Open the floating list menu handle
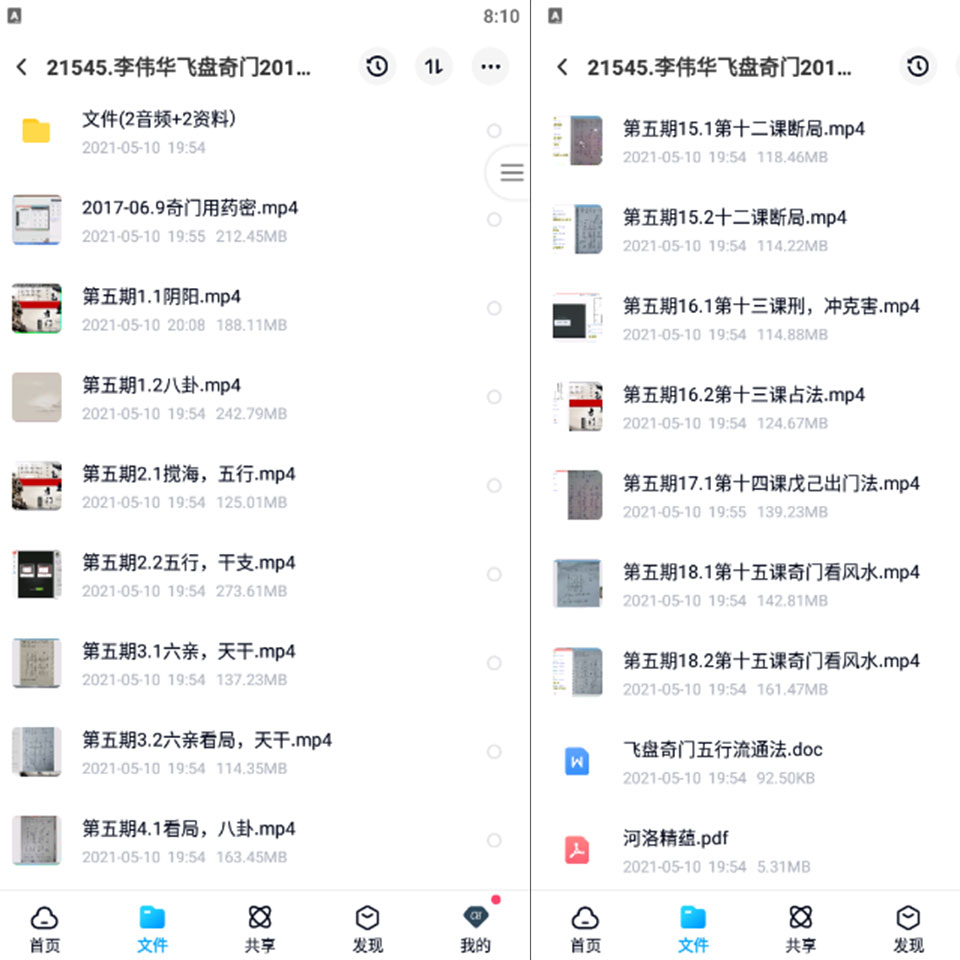 [x=511, y=173]
